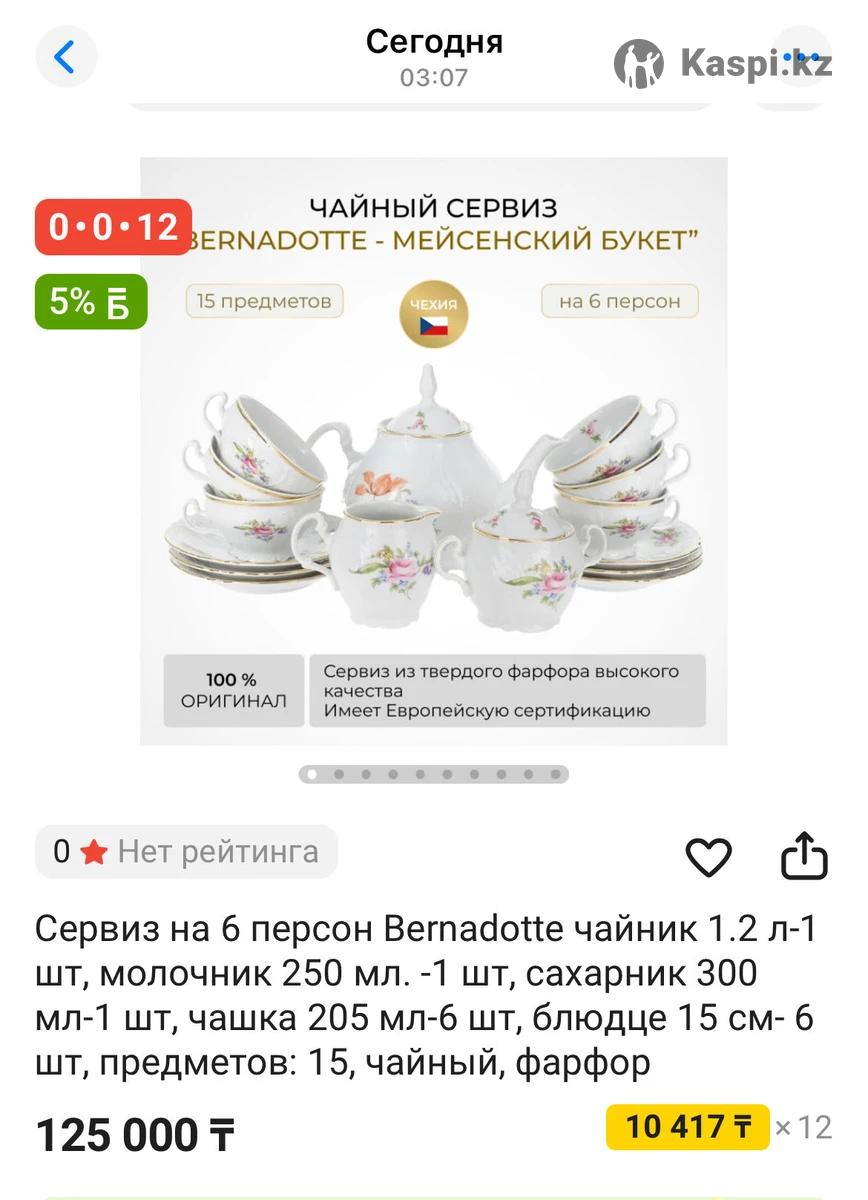Tap the image gallery page indicator dots
This screenshot has width=868, height=1200.
tap(433, 774)
